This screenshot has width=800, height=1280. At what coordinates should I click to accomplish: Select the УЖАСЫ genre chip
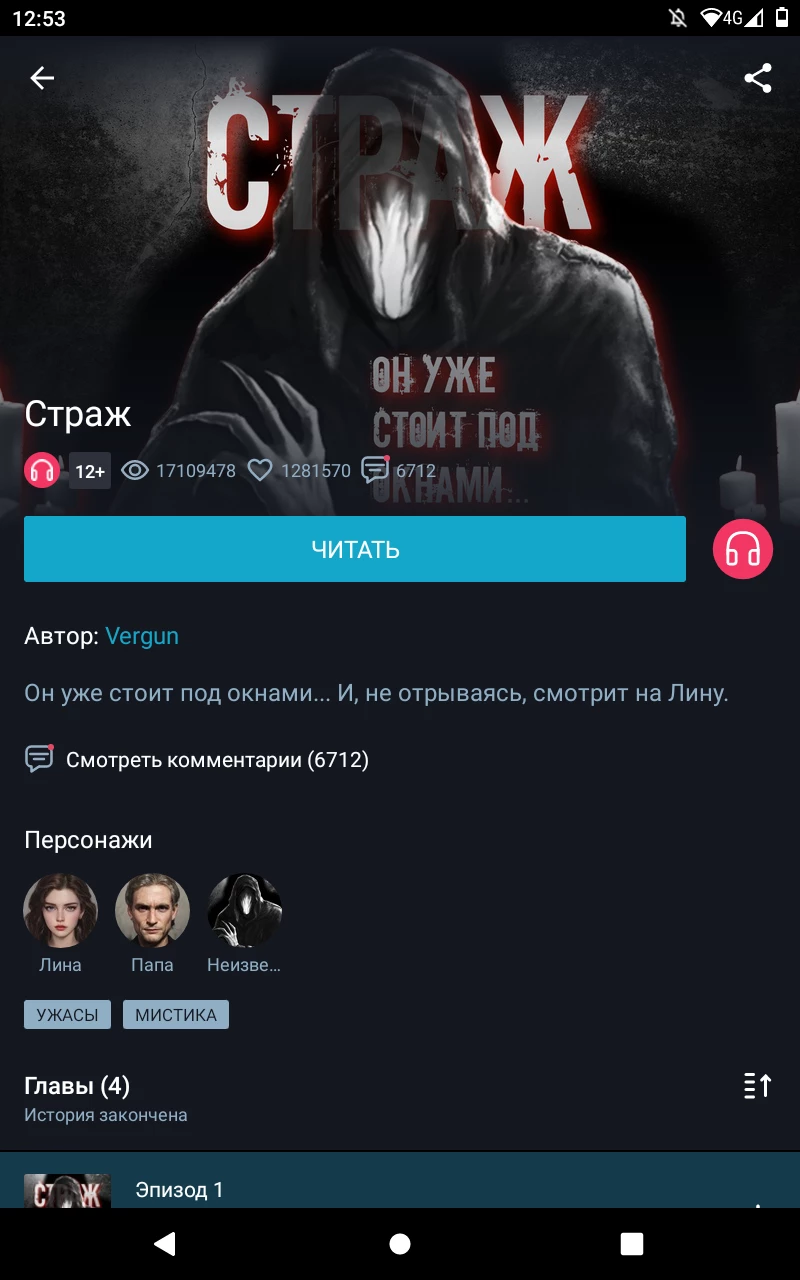coord(67,1015)
